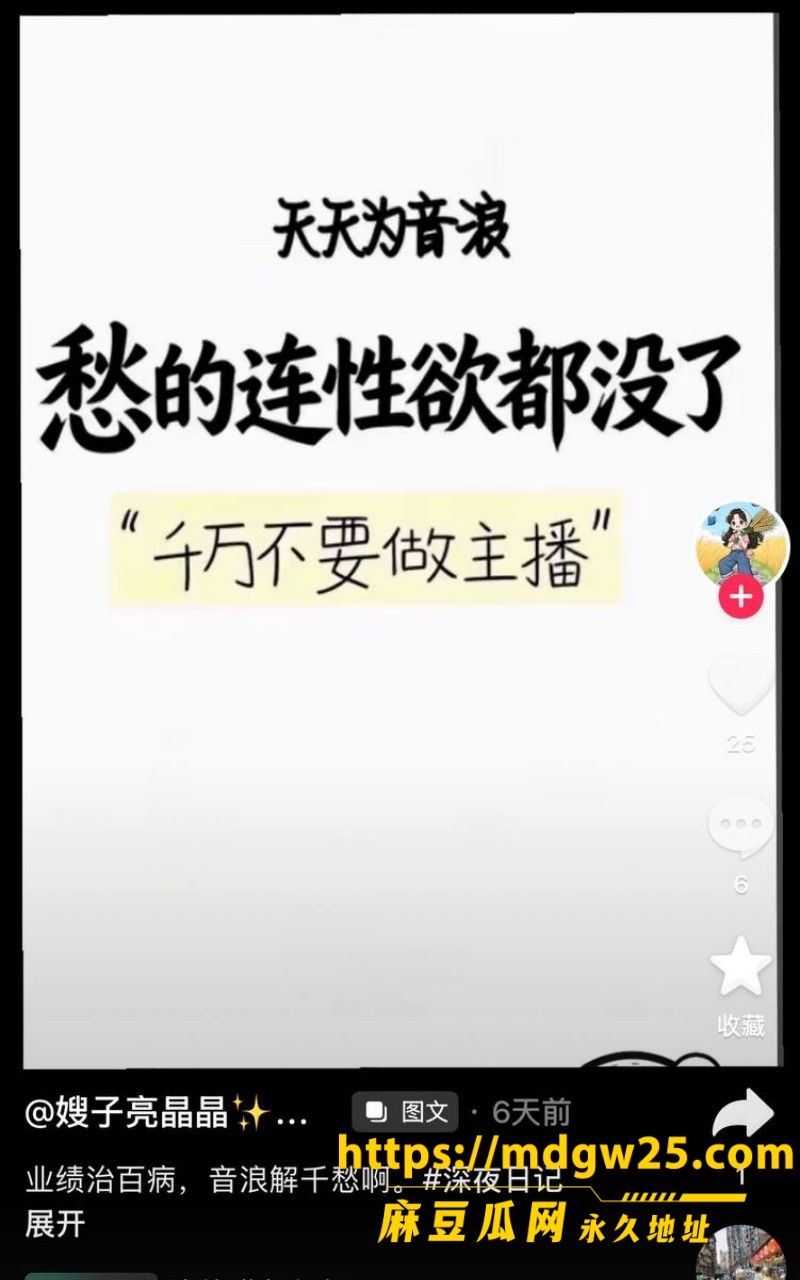Follow the creator with the red plus button

(741, 598)
